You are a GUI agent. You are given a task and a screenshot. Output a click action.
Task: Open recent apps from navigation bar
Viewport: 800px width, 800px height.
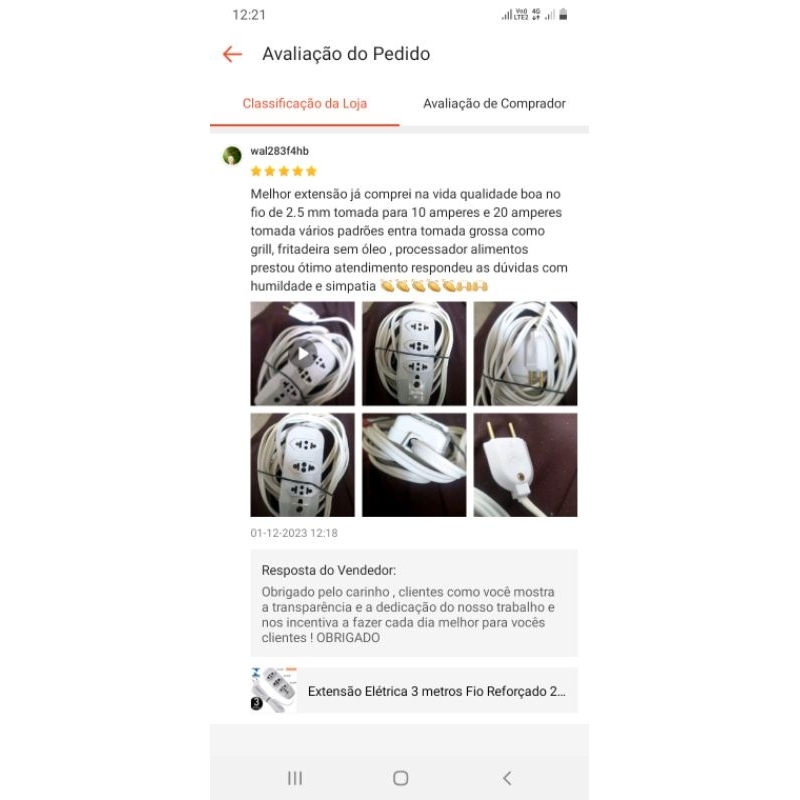[x=295, y=778]
